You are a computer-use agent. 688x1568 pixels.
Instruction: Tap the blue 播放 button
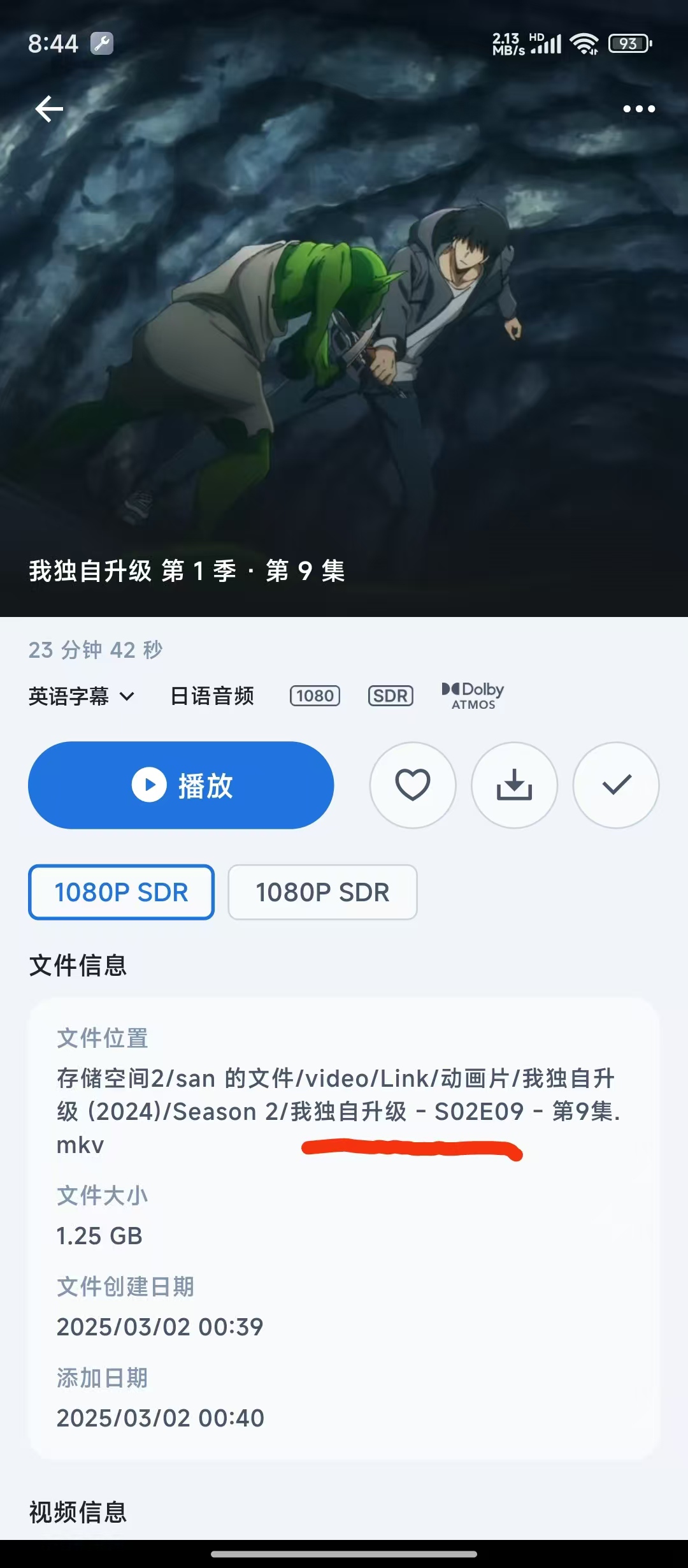pyautogui.click(x=181, y=785)
